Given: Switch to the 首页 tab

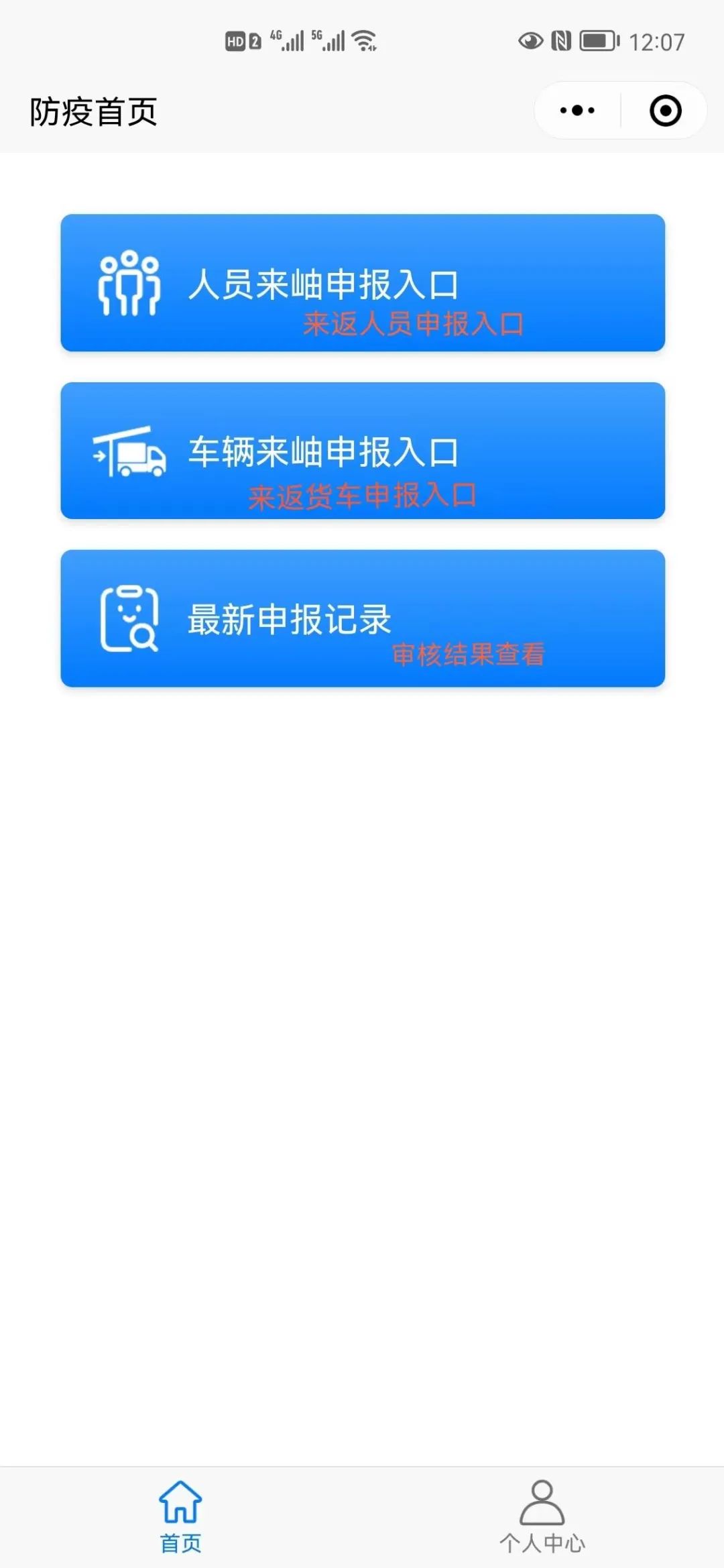Looking at the screenshot, I should (180, 1518).
